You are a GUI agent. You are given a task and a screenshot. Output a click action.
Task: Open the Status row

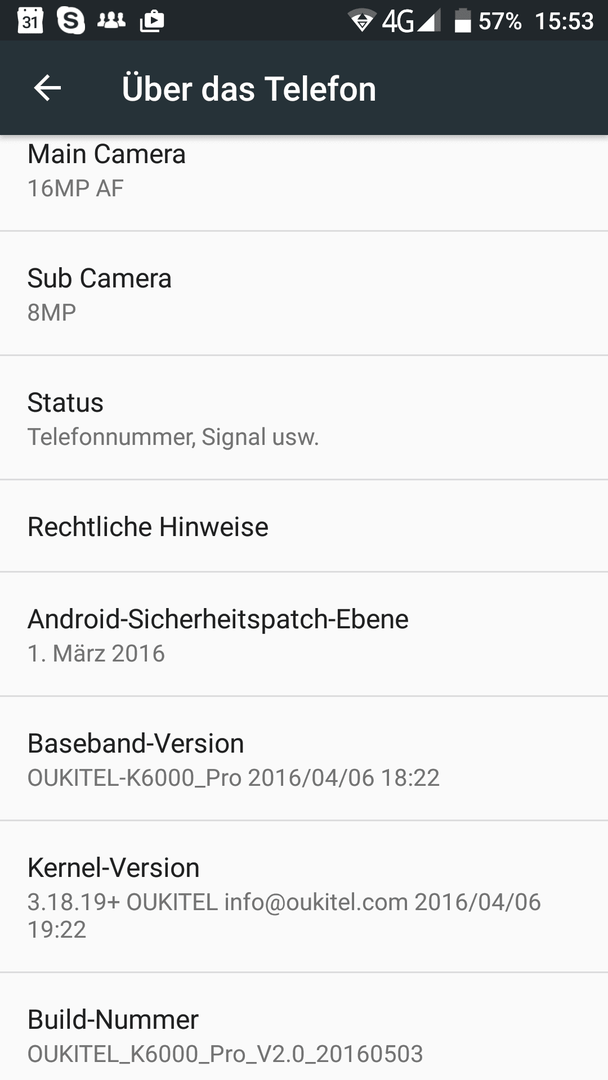click(x=304, y=418)
